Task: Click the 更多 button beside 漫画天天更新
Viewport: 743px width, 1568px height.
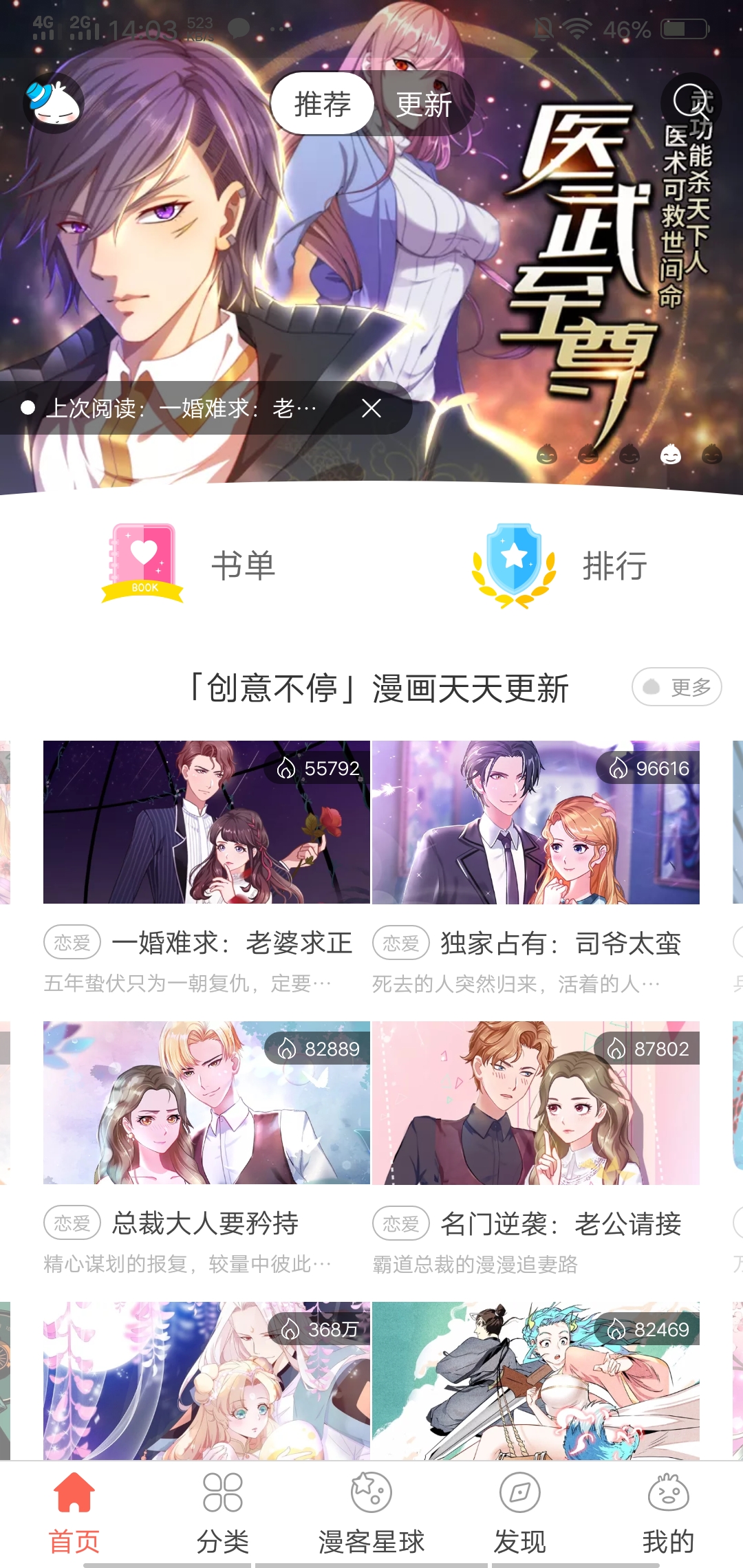Action: coord(676,687)
